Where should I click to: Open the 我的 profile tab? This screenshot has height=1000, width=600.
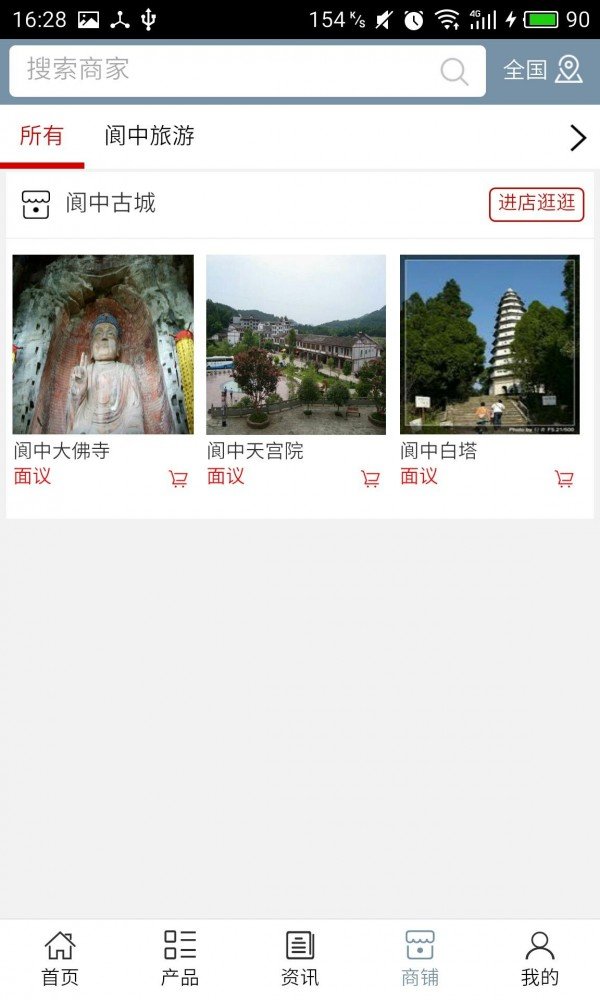click(x=540, y=958)
